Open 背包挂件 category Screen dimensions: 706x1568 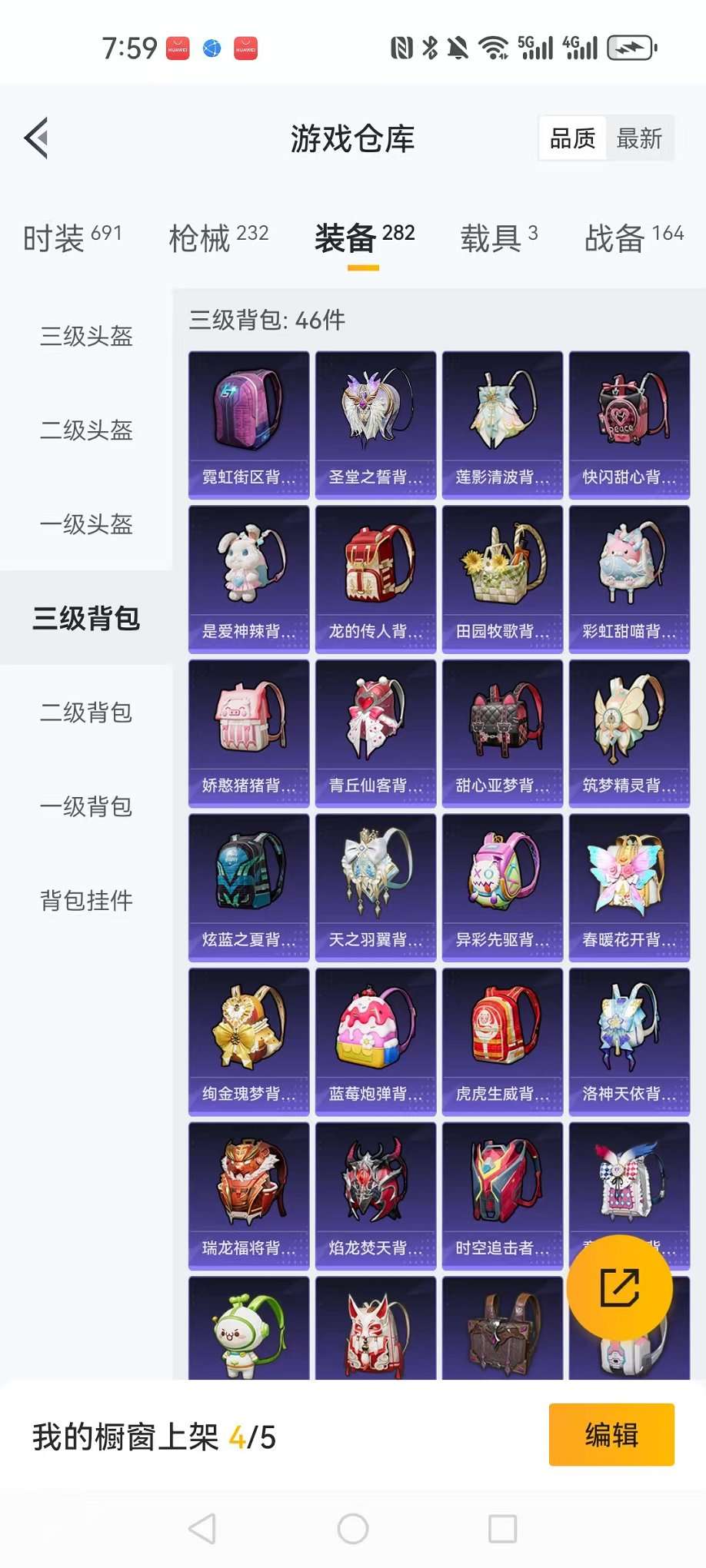86,900
